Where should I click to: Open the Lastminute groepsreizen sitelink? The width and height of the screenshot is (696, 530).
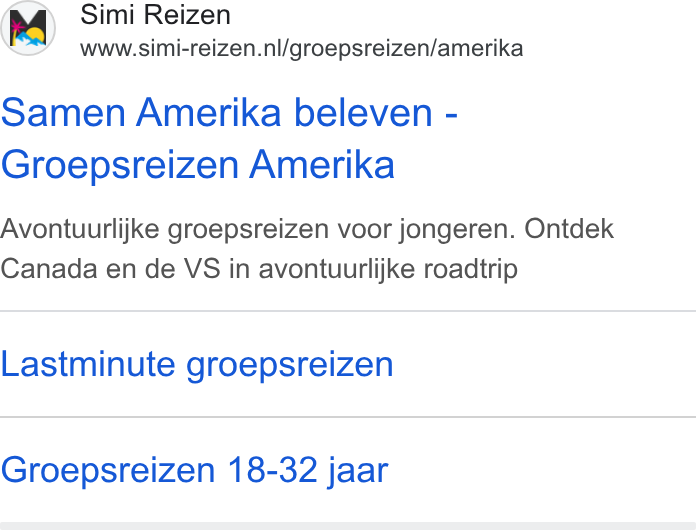(197, 365)
